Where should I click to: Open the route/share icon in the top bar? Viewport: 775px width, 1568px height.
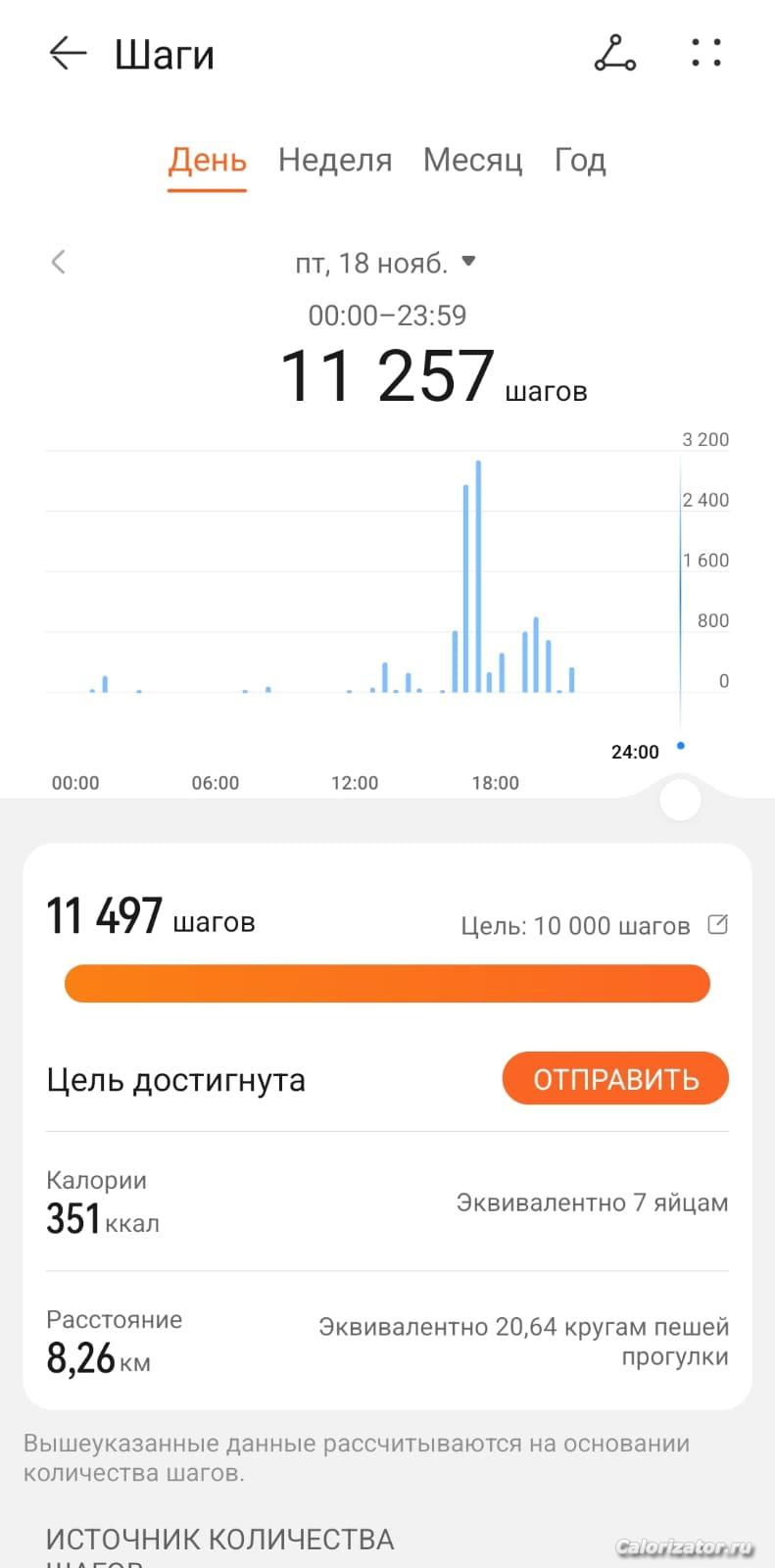coord(614,53)
